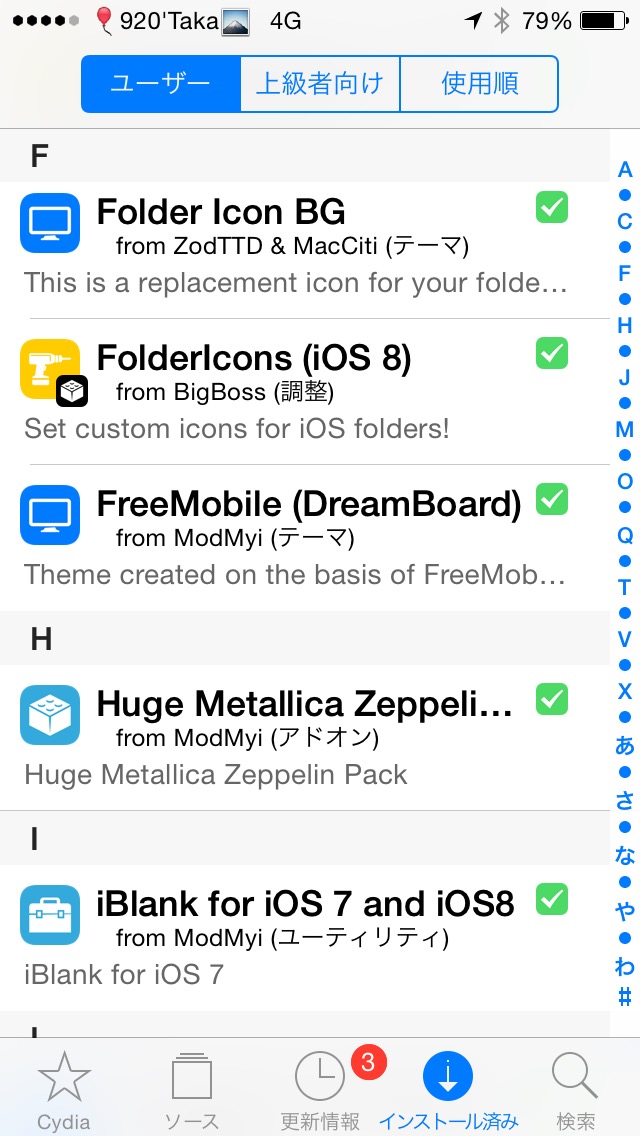Screen dimensions: 640x1136
Task: Jump to letter M in the index
Action: tap(625, 430)
